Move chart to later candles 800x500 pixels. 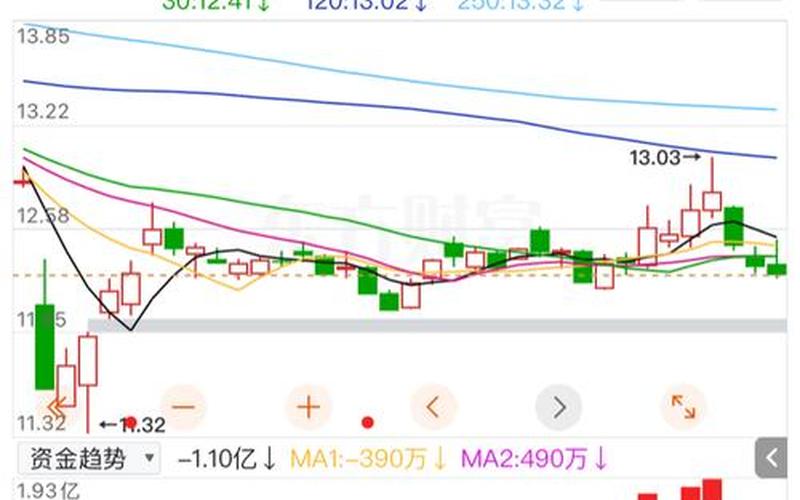click(x=559, y=406)
